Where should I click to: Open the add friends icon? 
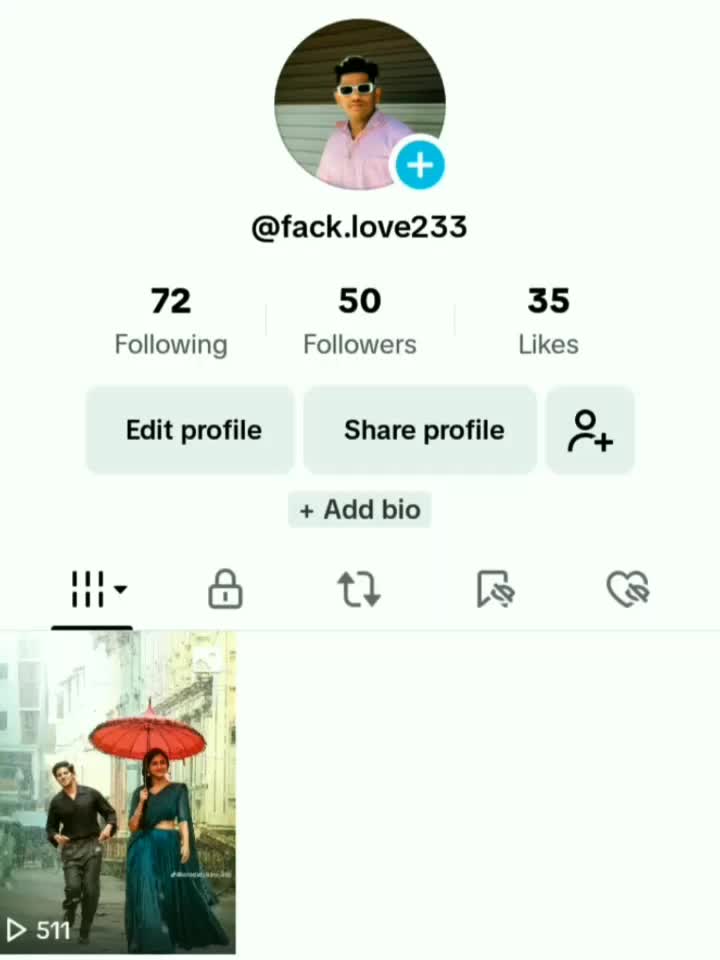590,430
